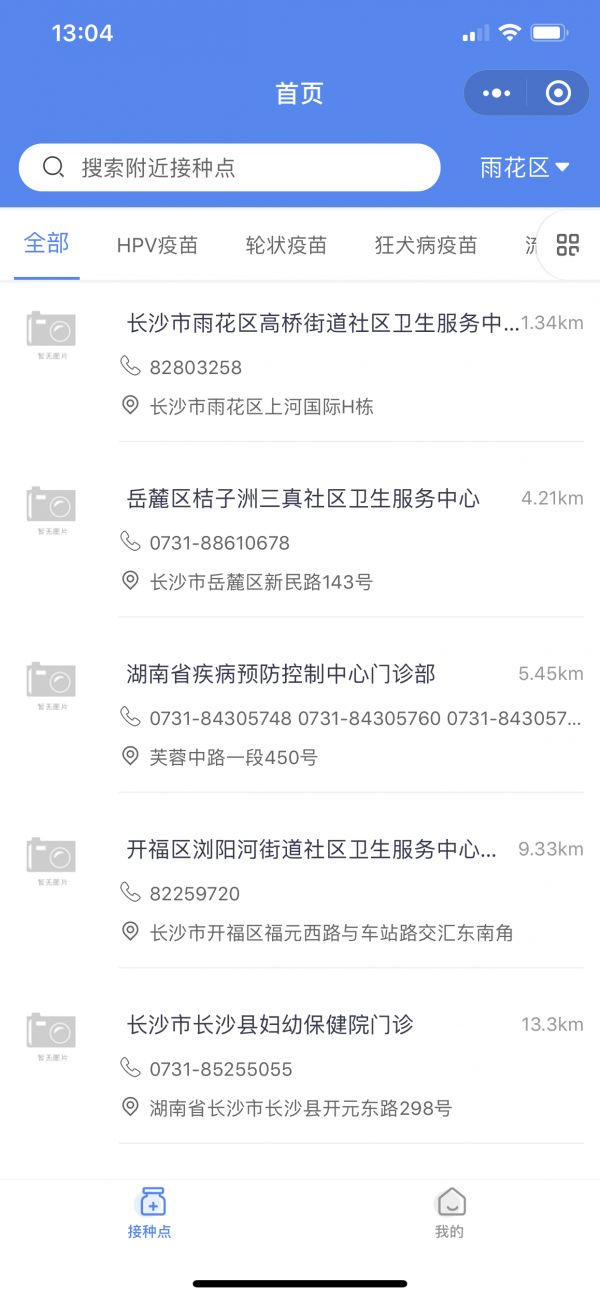Select 开福区浏阳河街道社区卫生服务中心 row
600x1299 pixels.
312,850
